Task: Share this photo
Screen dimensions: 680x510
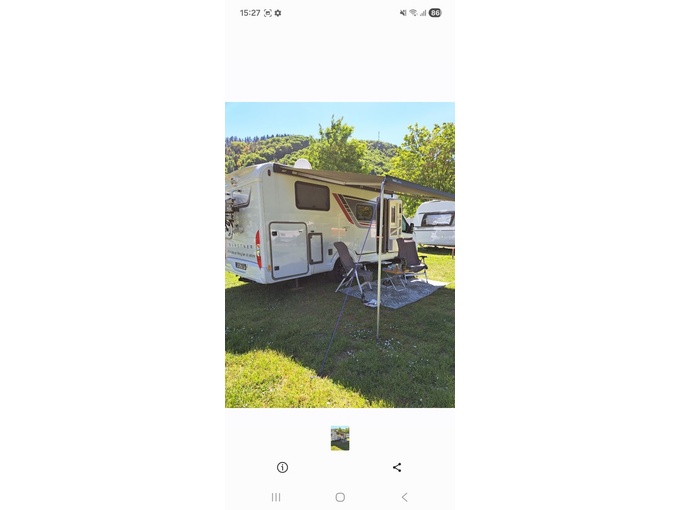Action: [x=397, y=467]
